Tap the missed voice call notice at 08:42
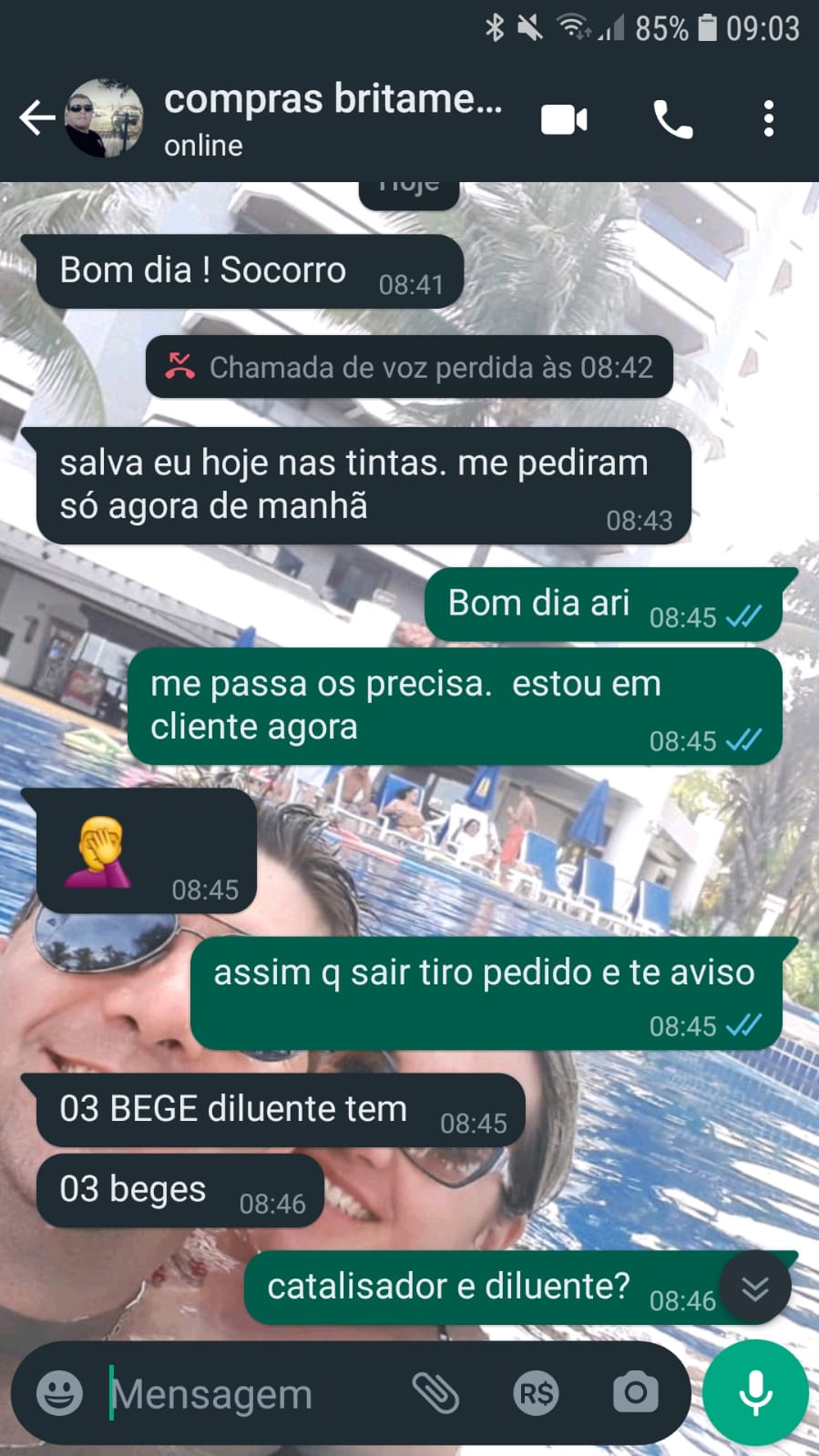 point(409,367)
